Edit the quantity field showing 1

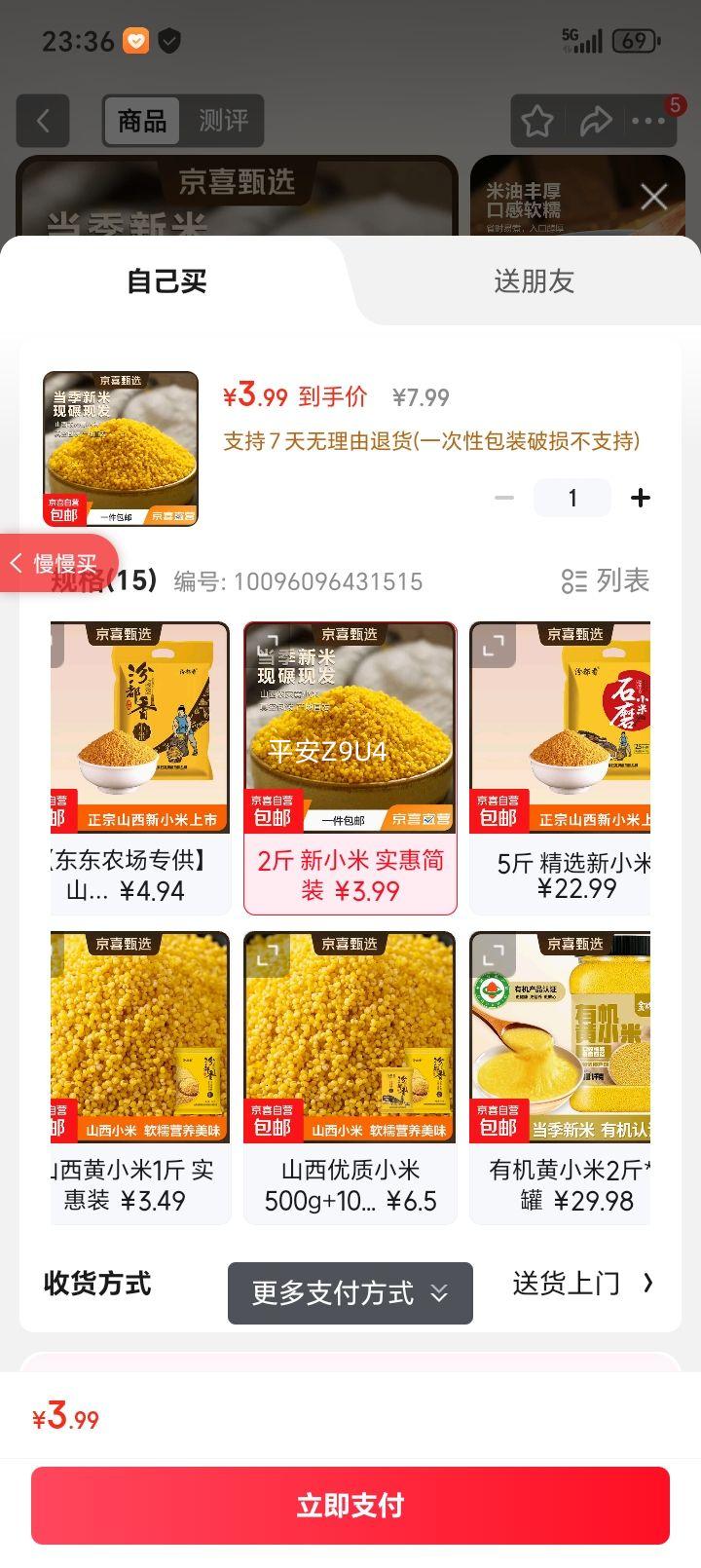coord(572,498)
